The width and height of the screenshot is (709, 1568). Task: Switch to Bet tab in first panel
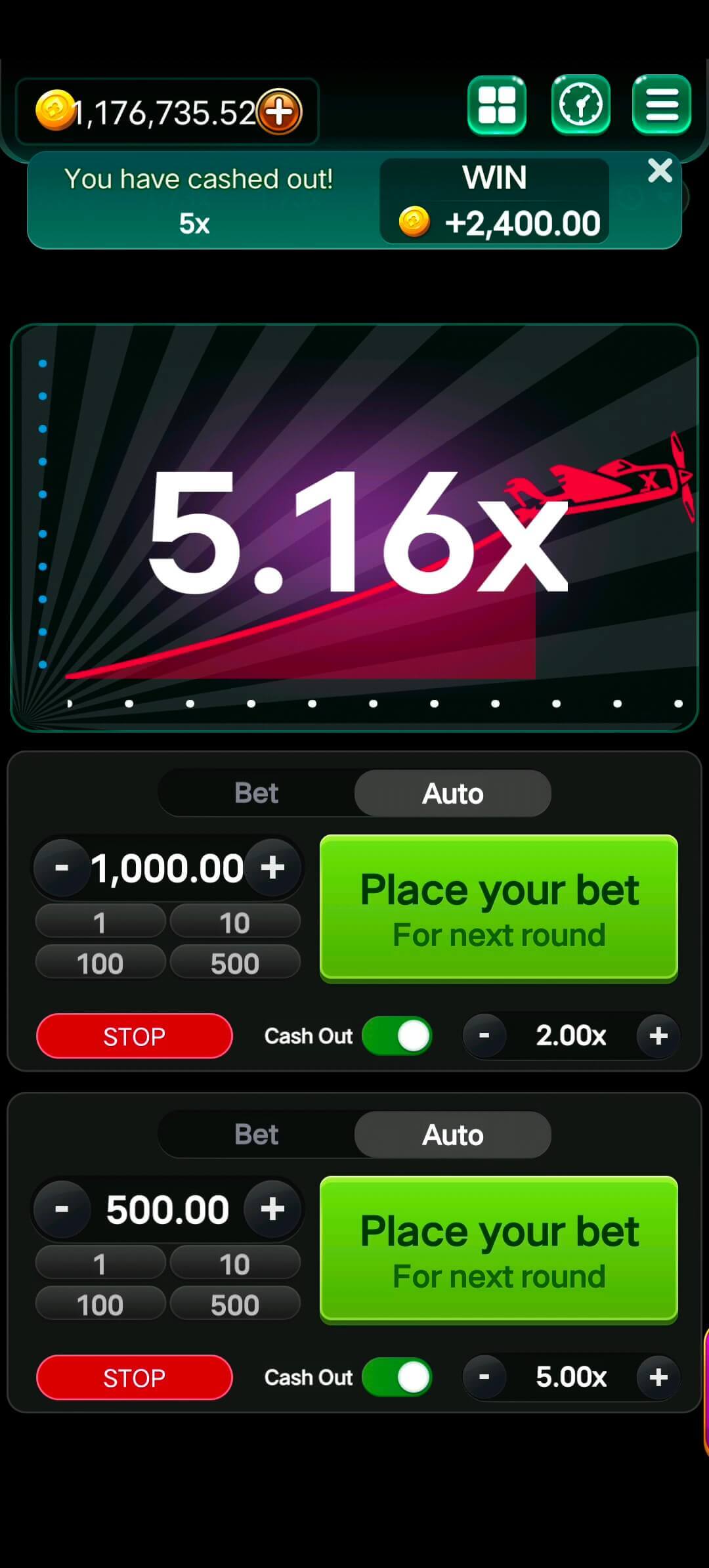click(257, 793)
